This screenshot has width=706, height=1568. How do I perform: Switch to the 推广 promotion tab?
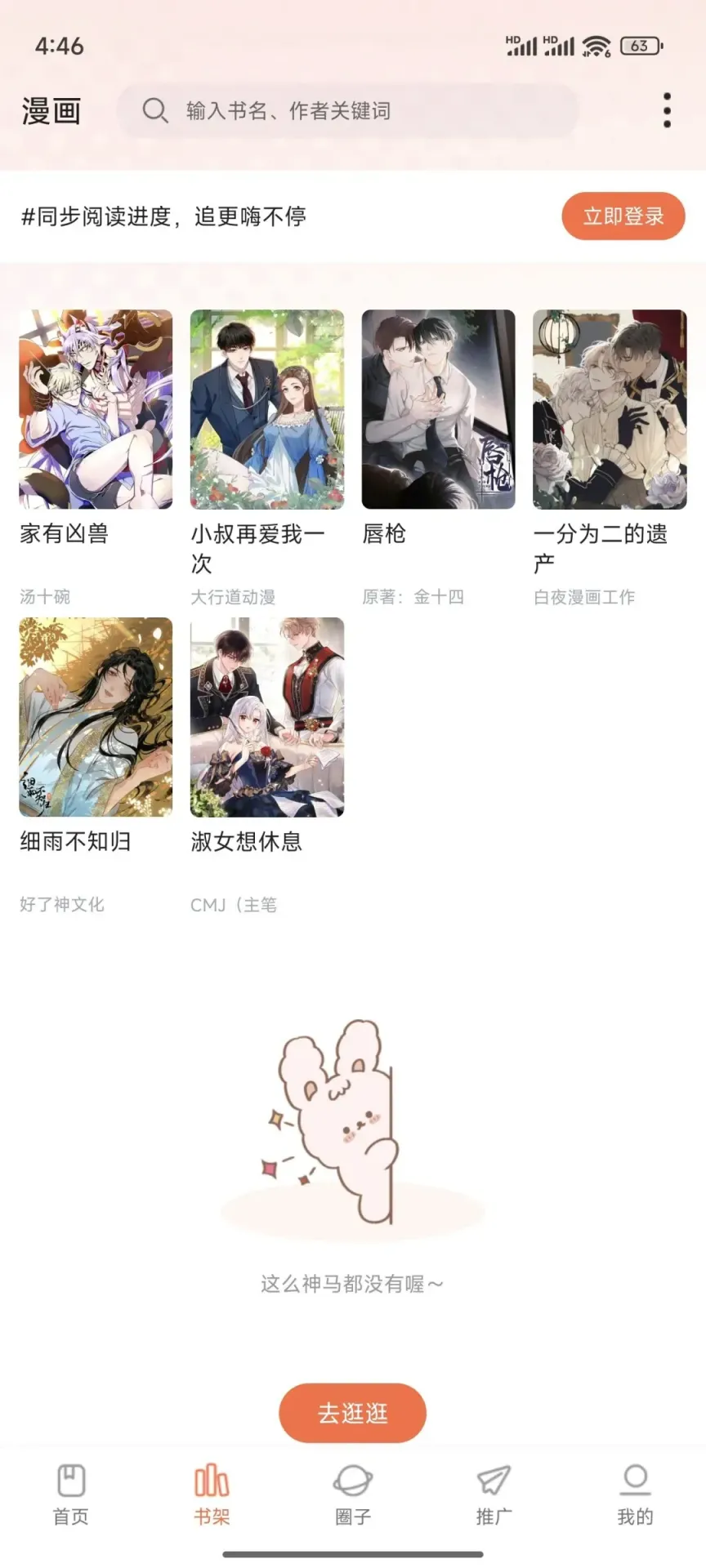(494, 1494)
